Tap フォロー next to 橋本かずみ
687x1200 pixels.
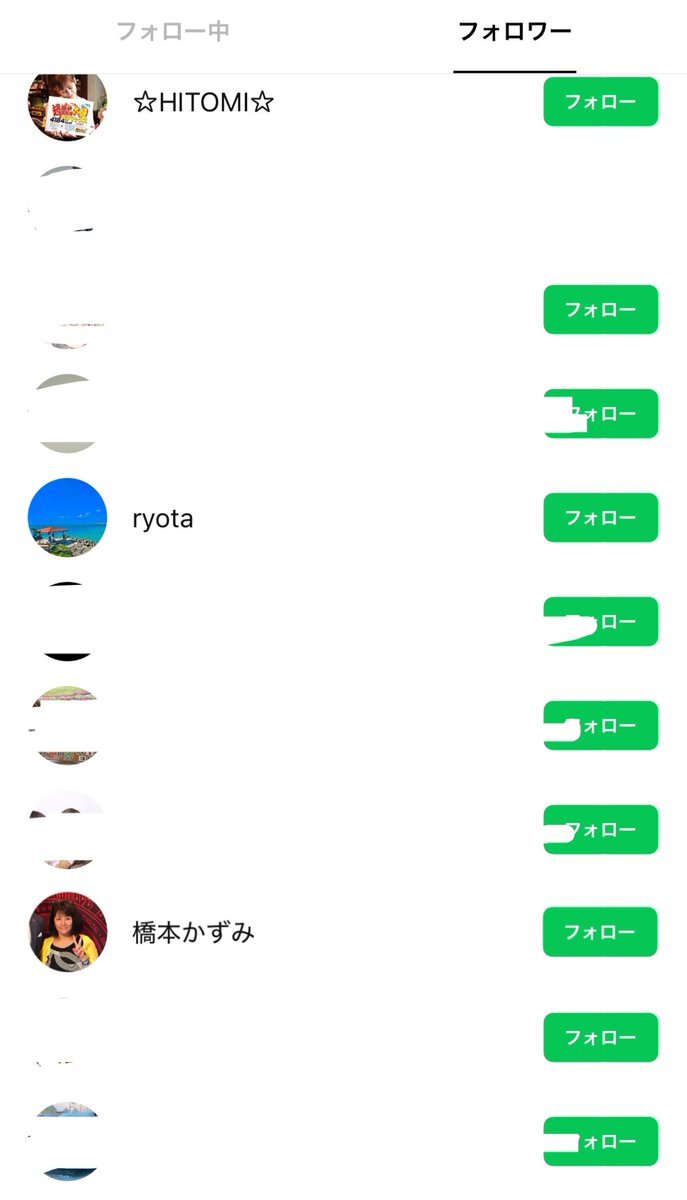[600, 932]
